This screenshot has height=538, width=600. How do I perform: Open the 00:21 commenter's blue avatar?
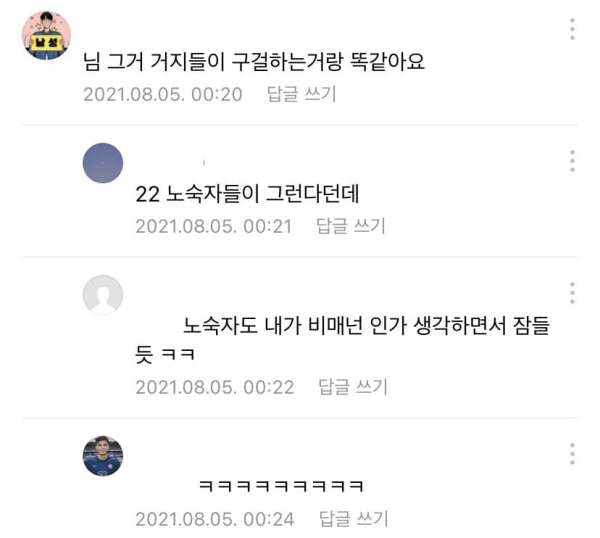click(103, 163)
